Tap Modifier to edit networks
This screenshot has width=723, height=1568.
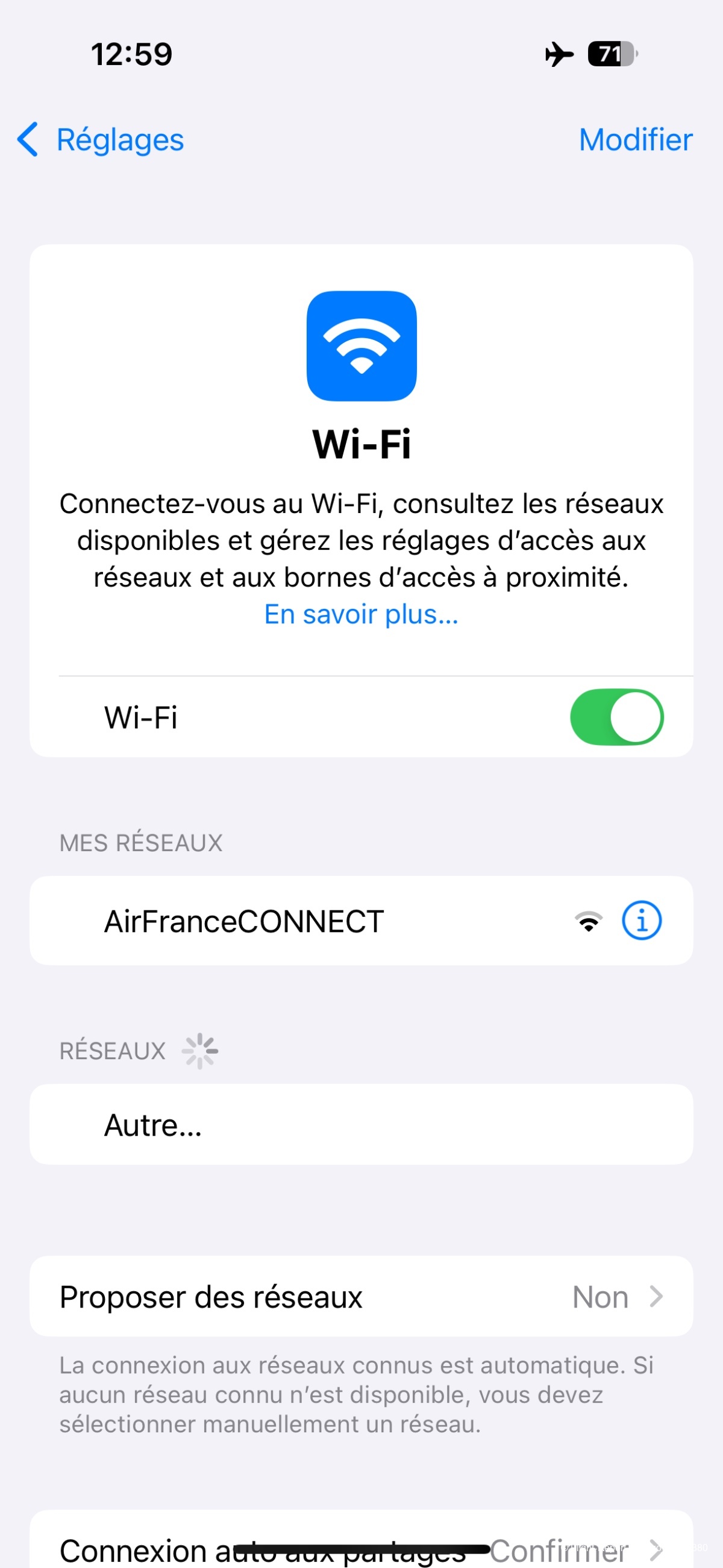635,140
